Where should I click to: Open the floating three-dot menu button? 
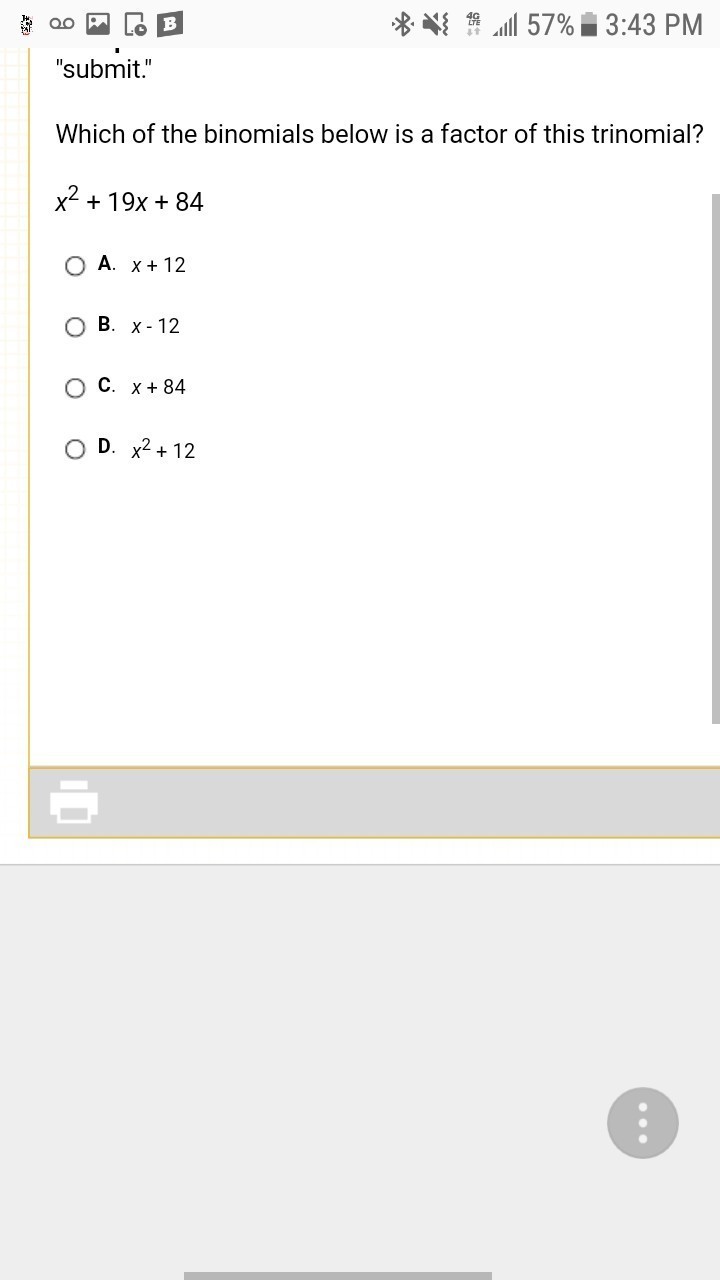(x=642, y=1123)
